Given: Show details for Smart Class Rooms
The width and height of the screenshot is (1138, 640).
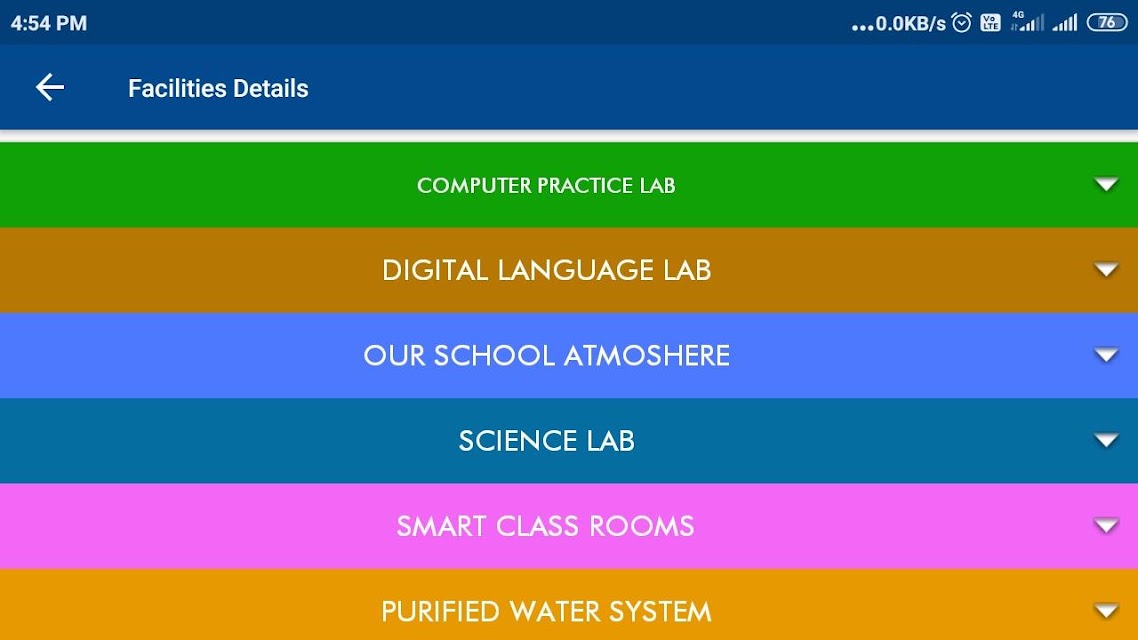Looking at the screenshot, I should pyautogui.click(x=569, y=526).
